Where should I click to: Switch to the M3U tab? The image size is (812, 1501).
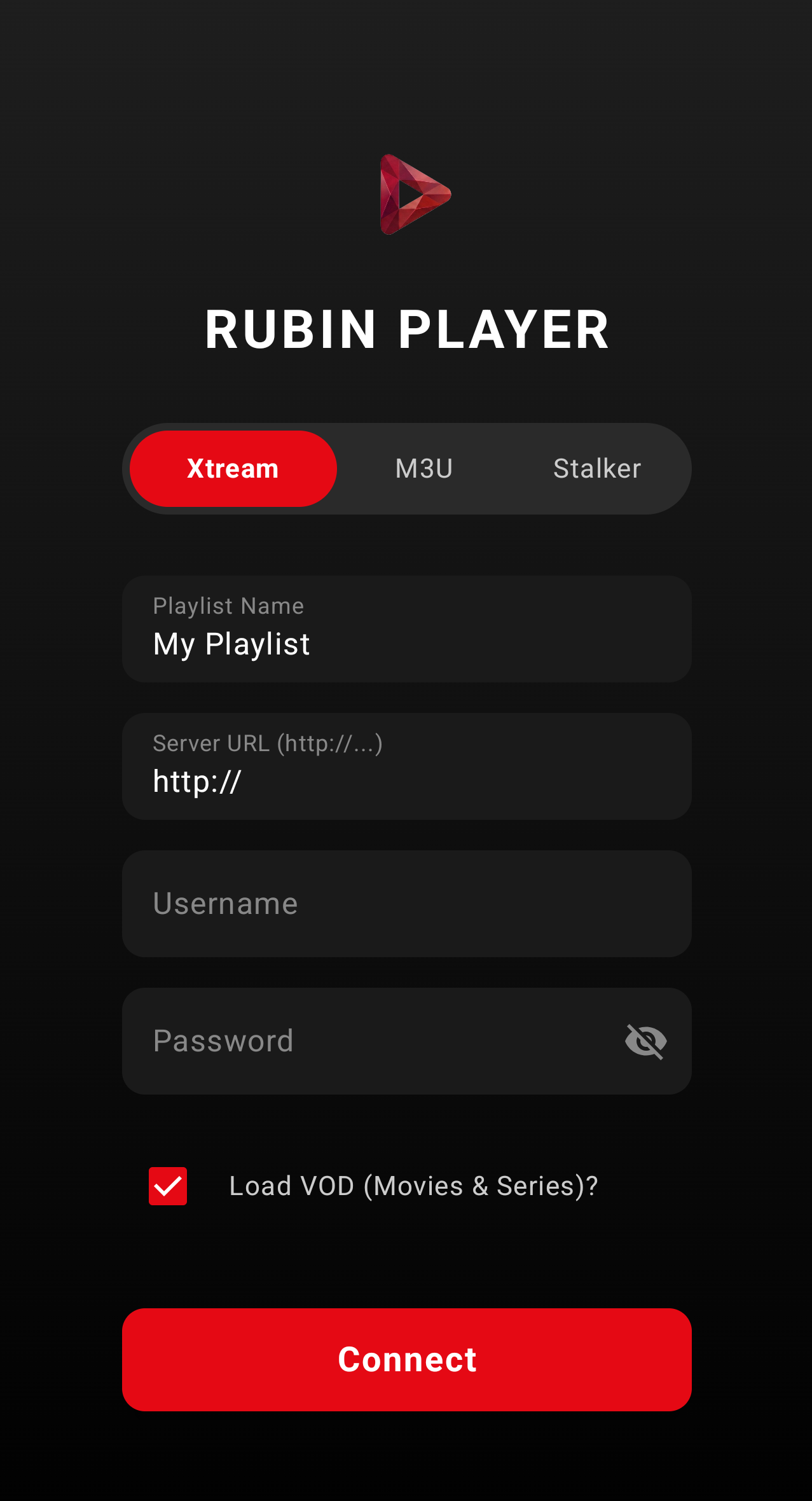423,468
